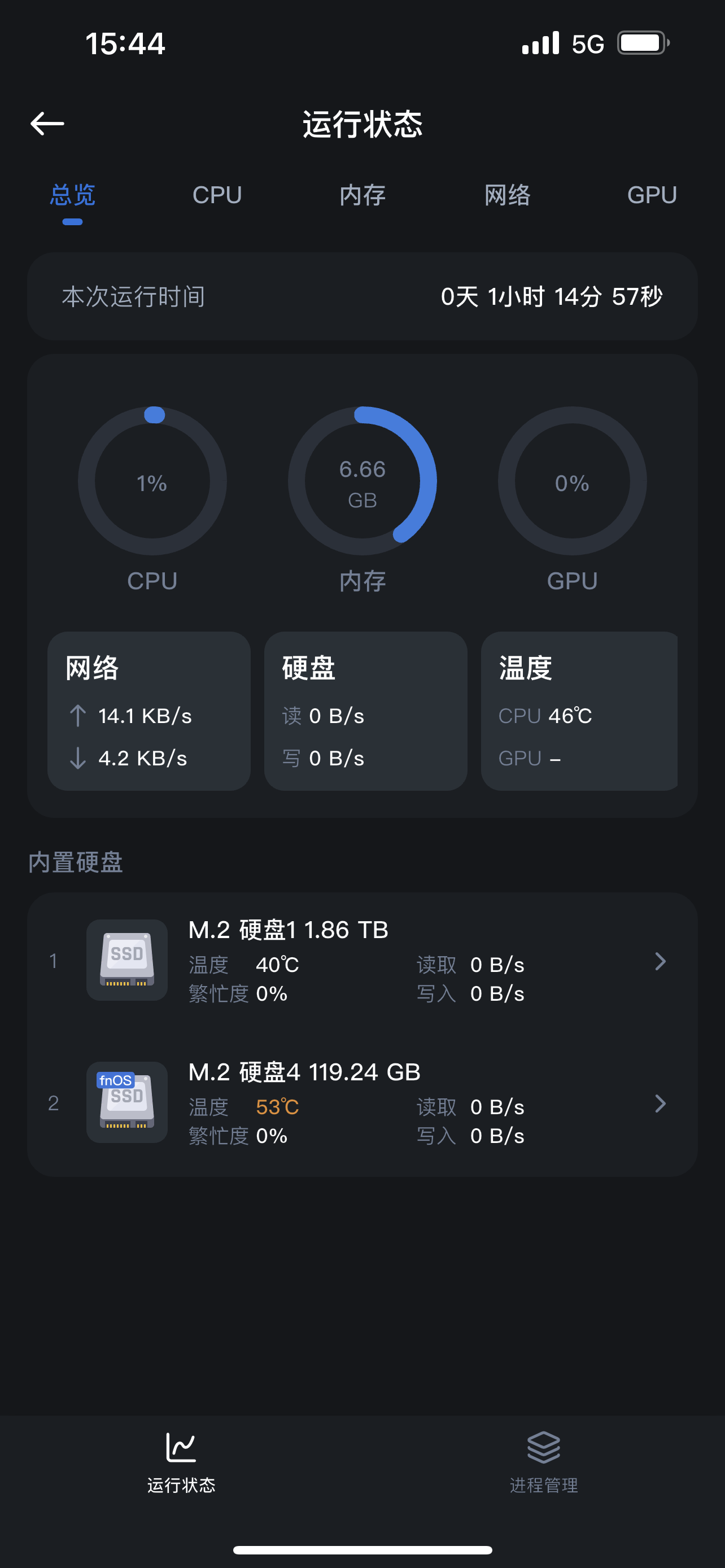
Task: Tap the SSD icon for M.2 硬盘1
Action: point(126,961)
